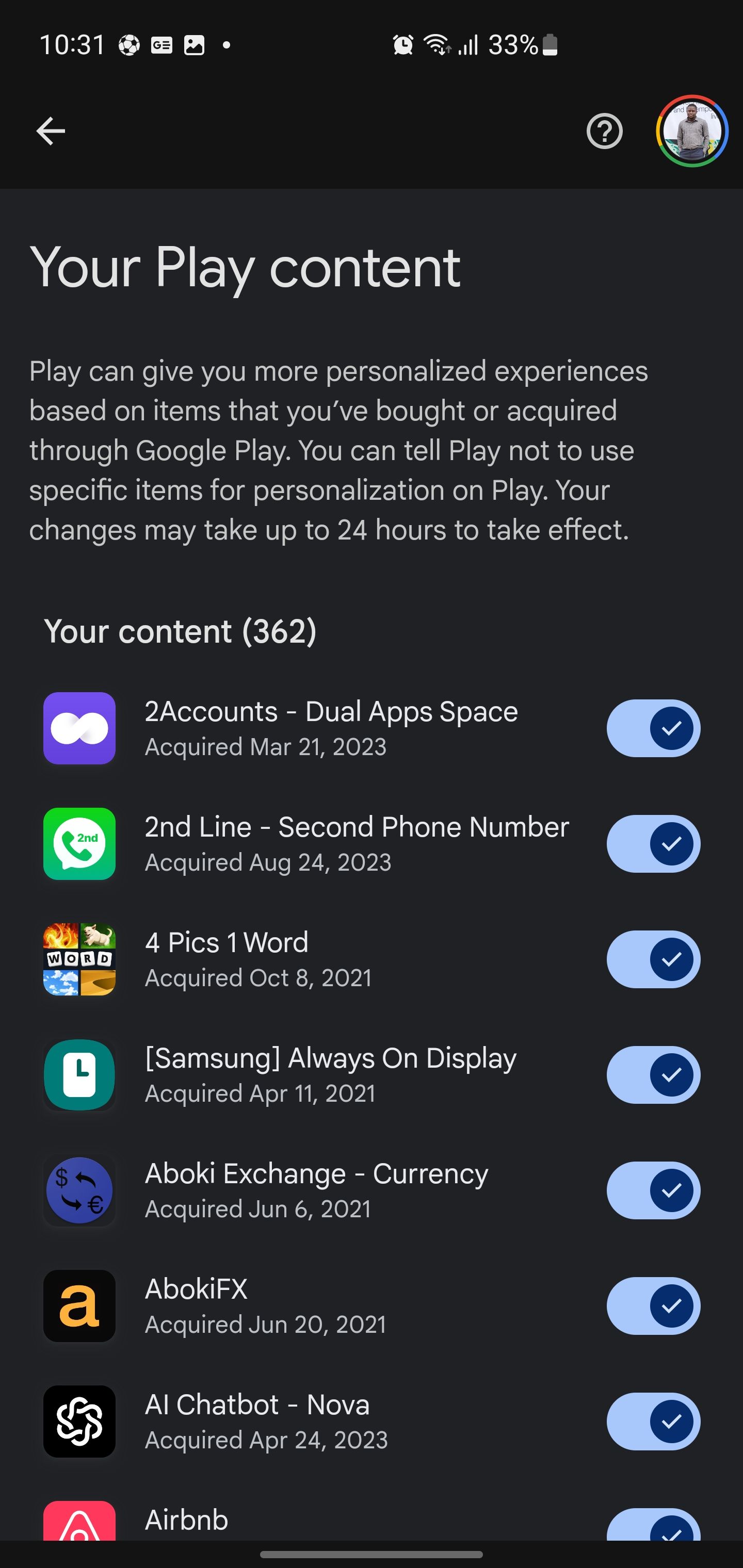743x1568 pixels.
Task: Switch off [Samsung] Always On Display
Action: pos(653,1075)
